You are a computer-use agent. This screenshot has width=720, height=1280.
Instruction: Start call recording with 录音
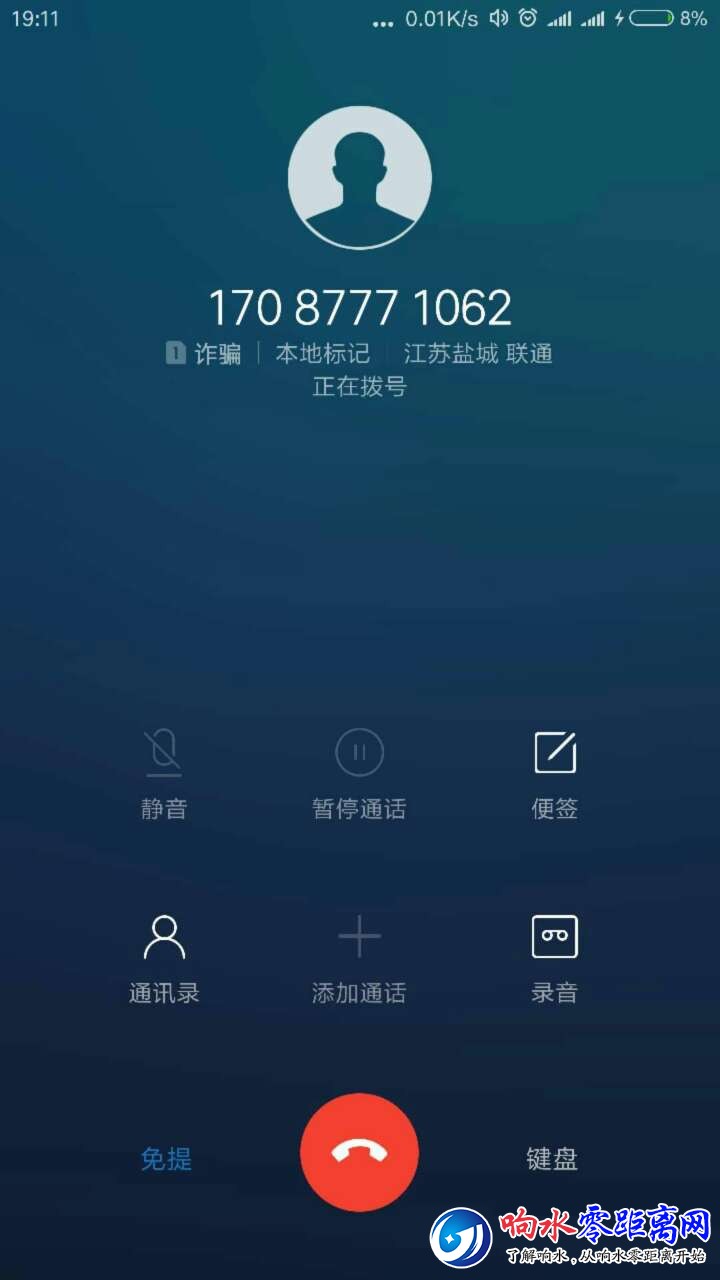(x=554, y=957)
